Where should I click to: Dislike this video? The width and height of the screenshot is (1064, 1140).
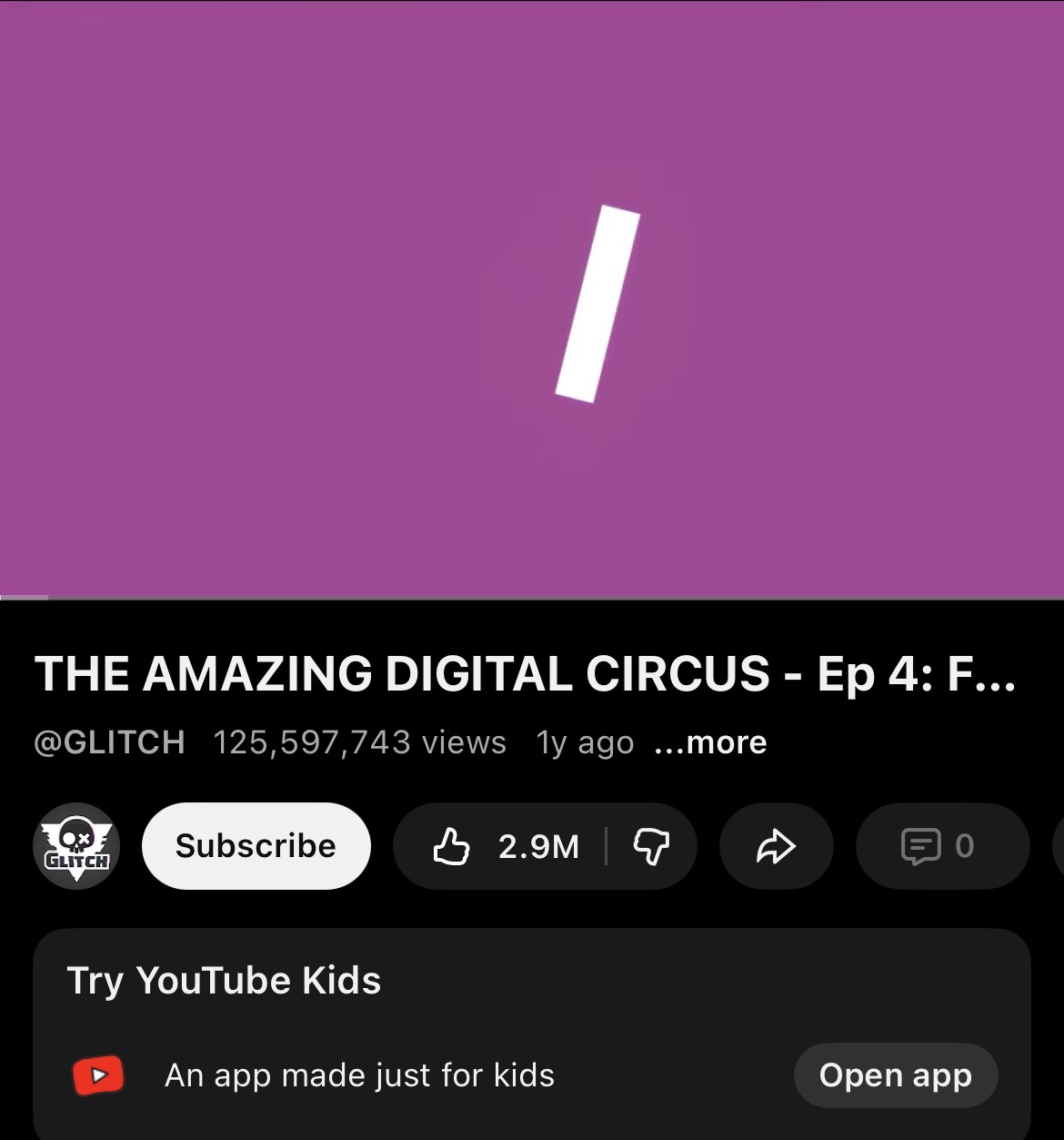[x=651, y=846]
